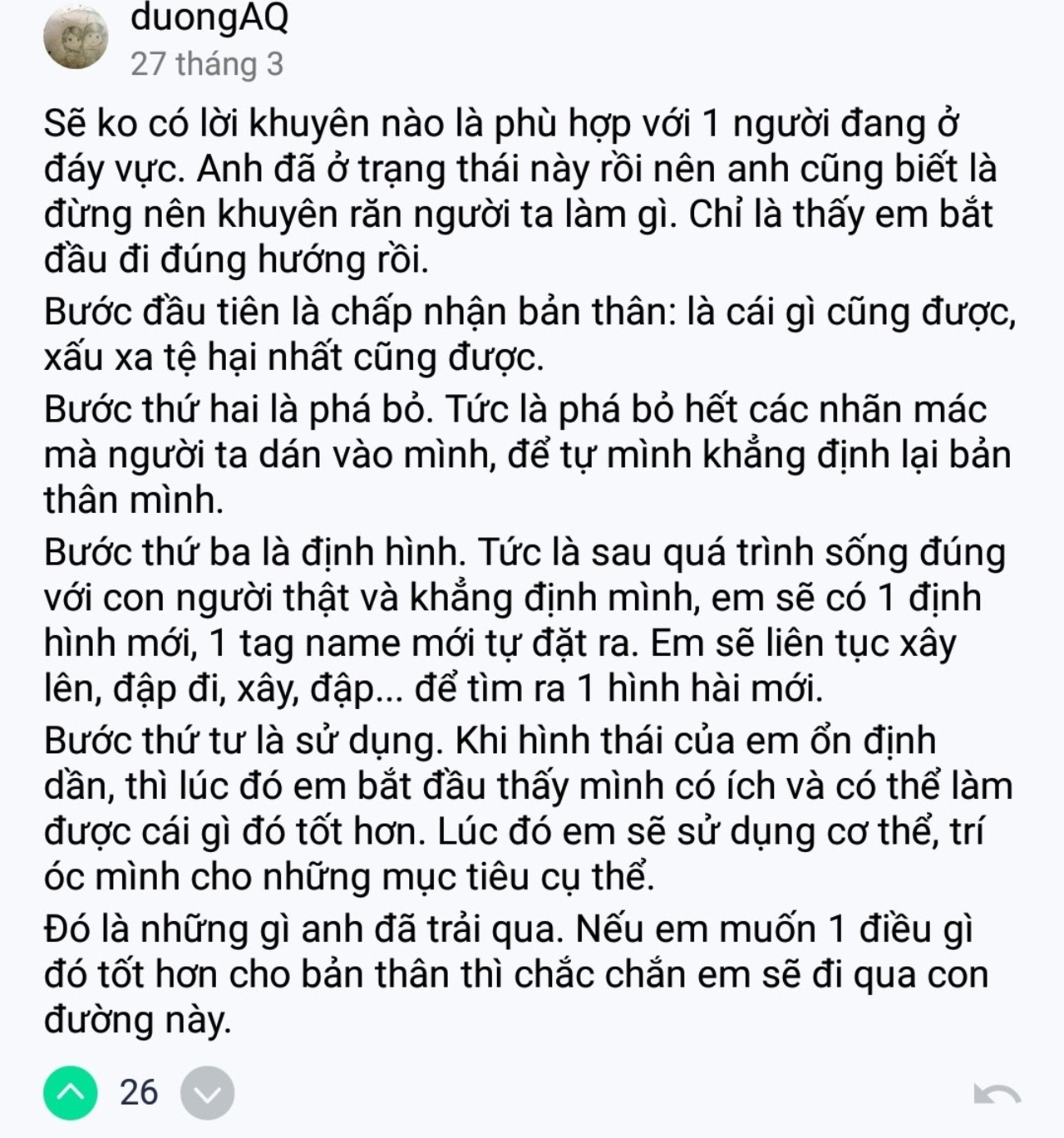Open duongAQ's profile avatar
The height and width of the screenshot is (1138, 1064).
[x=76, y=38]
